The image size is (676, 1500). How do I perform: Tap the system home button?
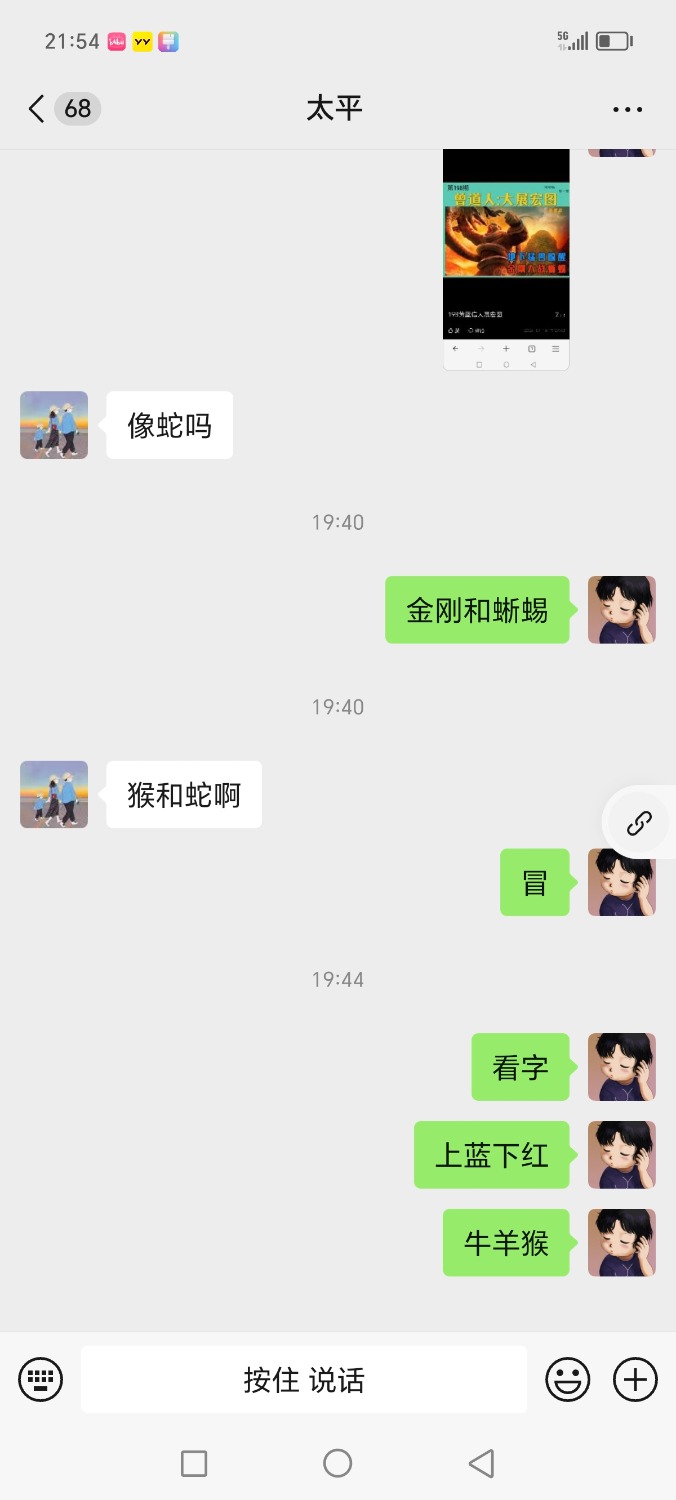(x=338, y=1464)
